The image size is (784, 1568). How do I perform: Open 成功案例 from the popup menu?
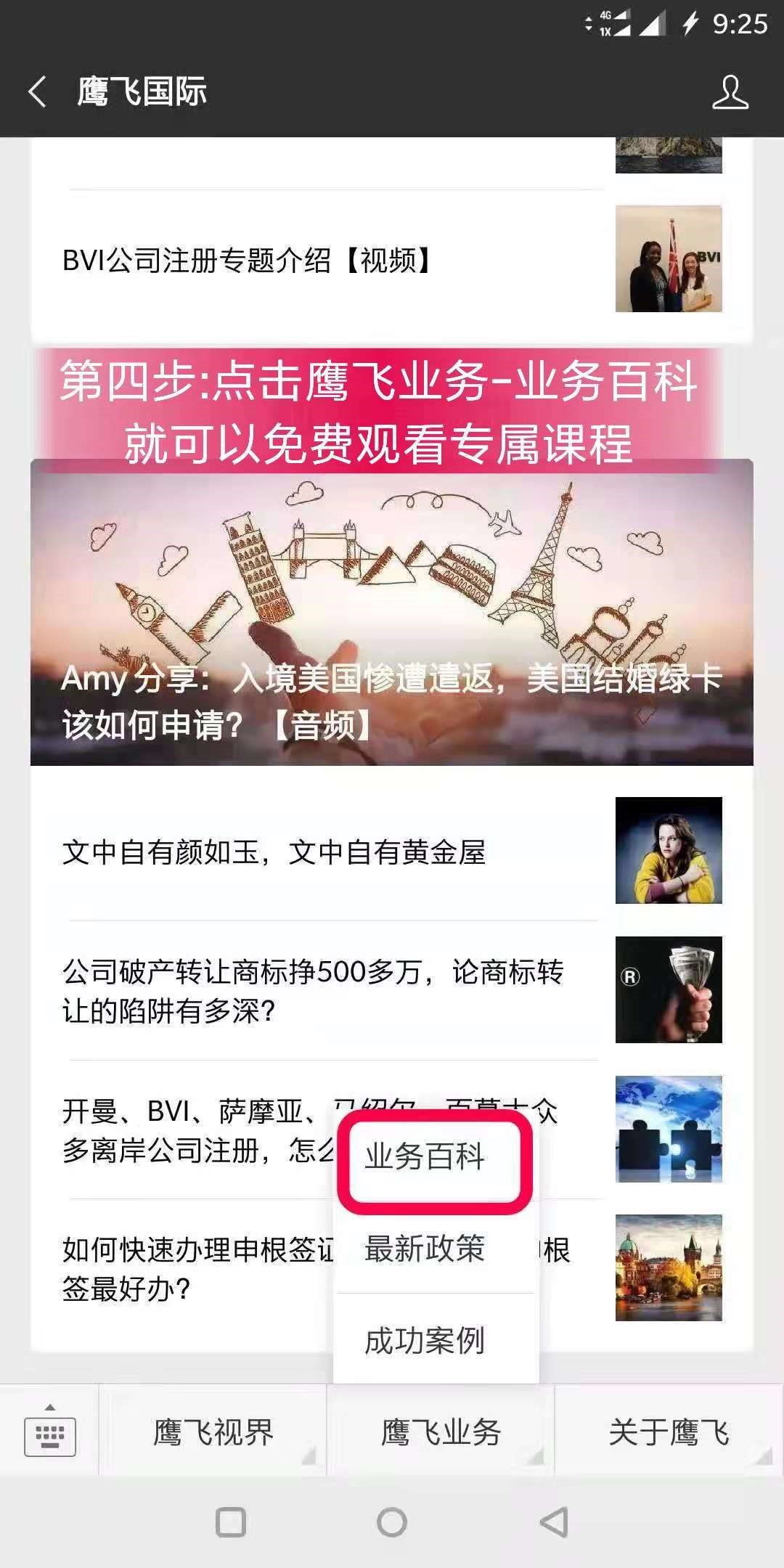click(x=425, y=1341)
